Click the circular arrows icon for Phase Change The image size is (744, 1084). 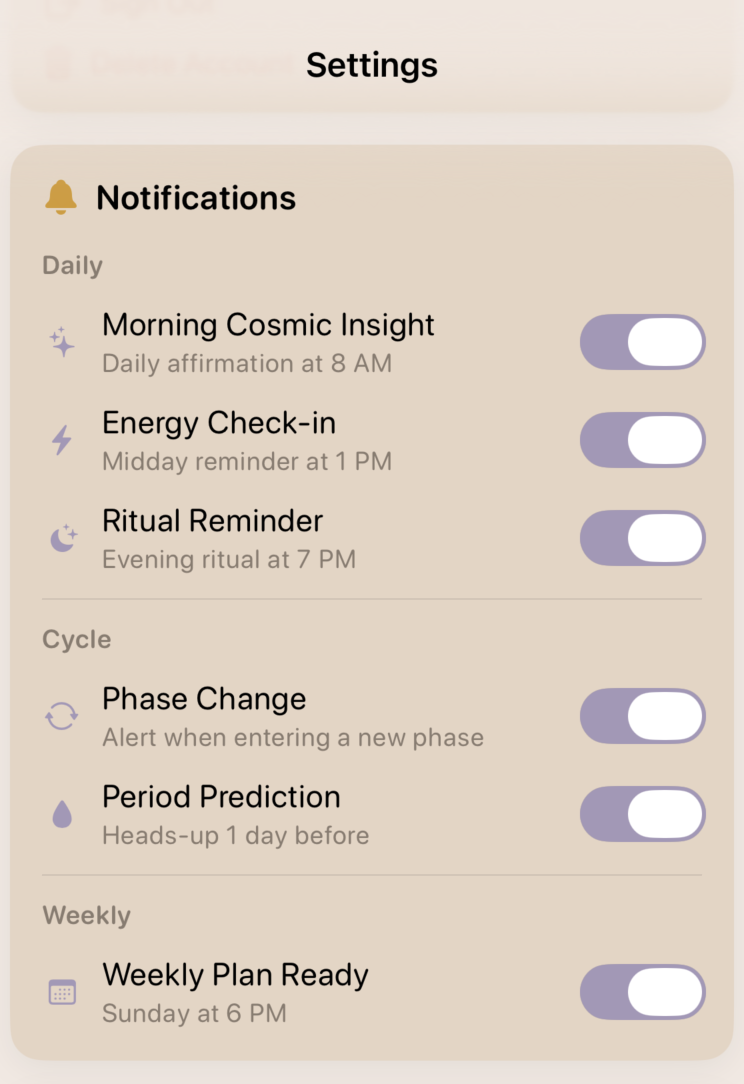(62, 716)
